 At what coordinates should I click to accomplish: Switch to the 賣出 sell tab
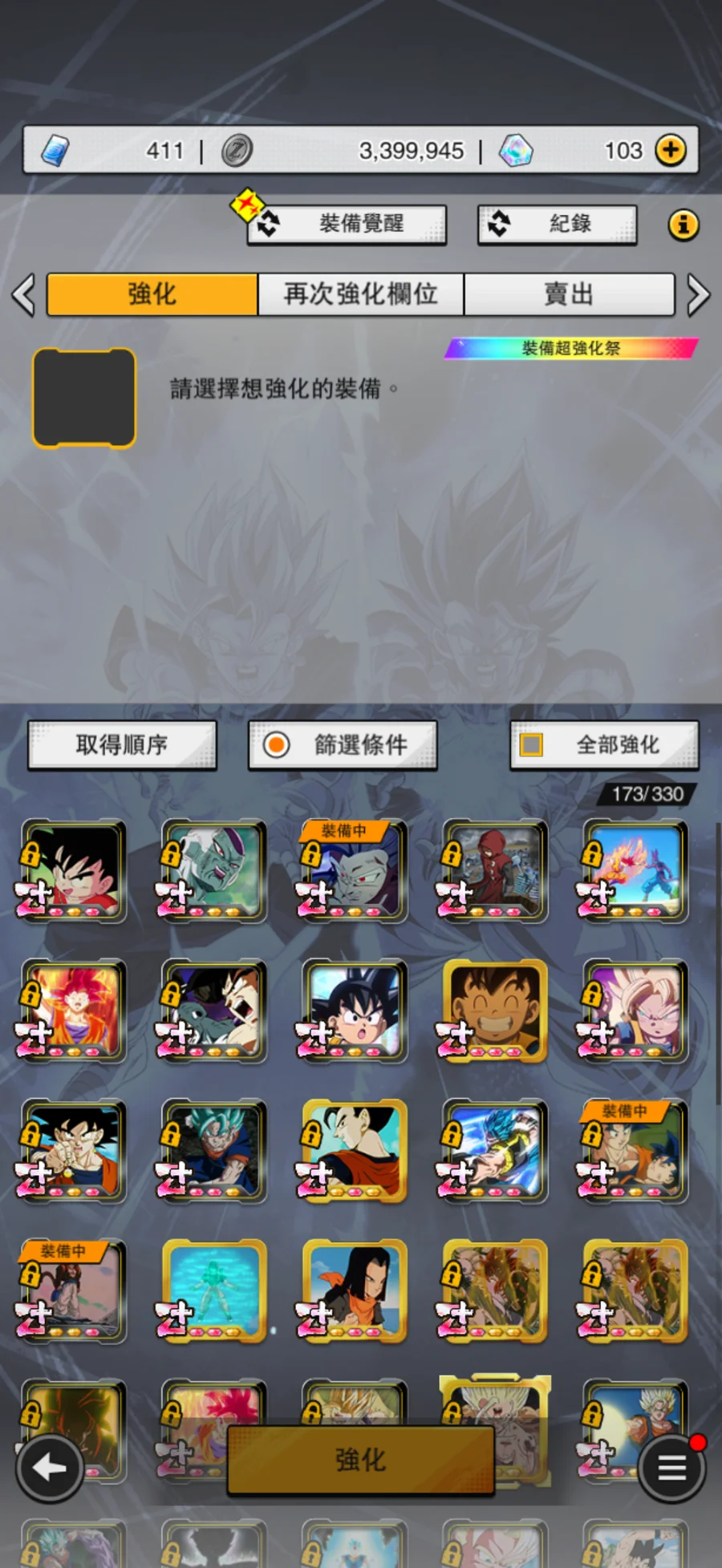(569, 294)
